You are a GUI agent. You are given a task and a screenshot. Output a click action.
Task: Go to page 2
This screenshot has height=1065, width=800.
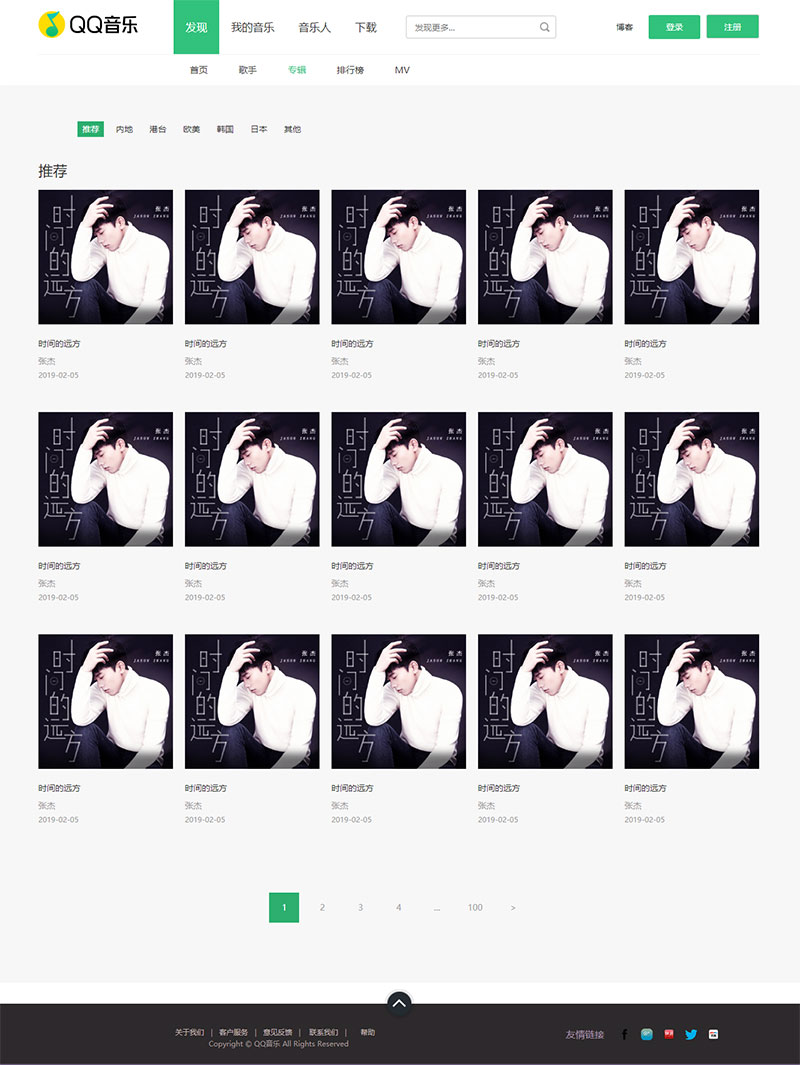[322, 907]
